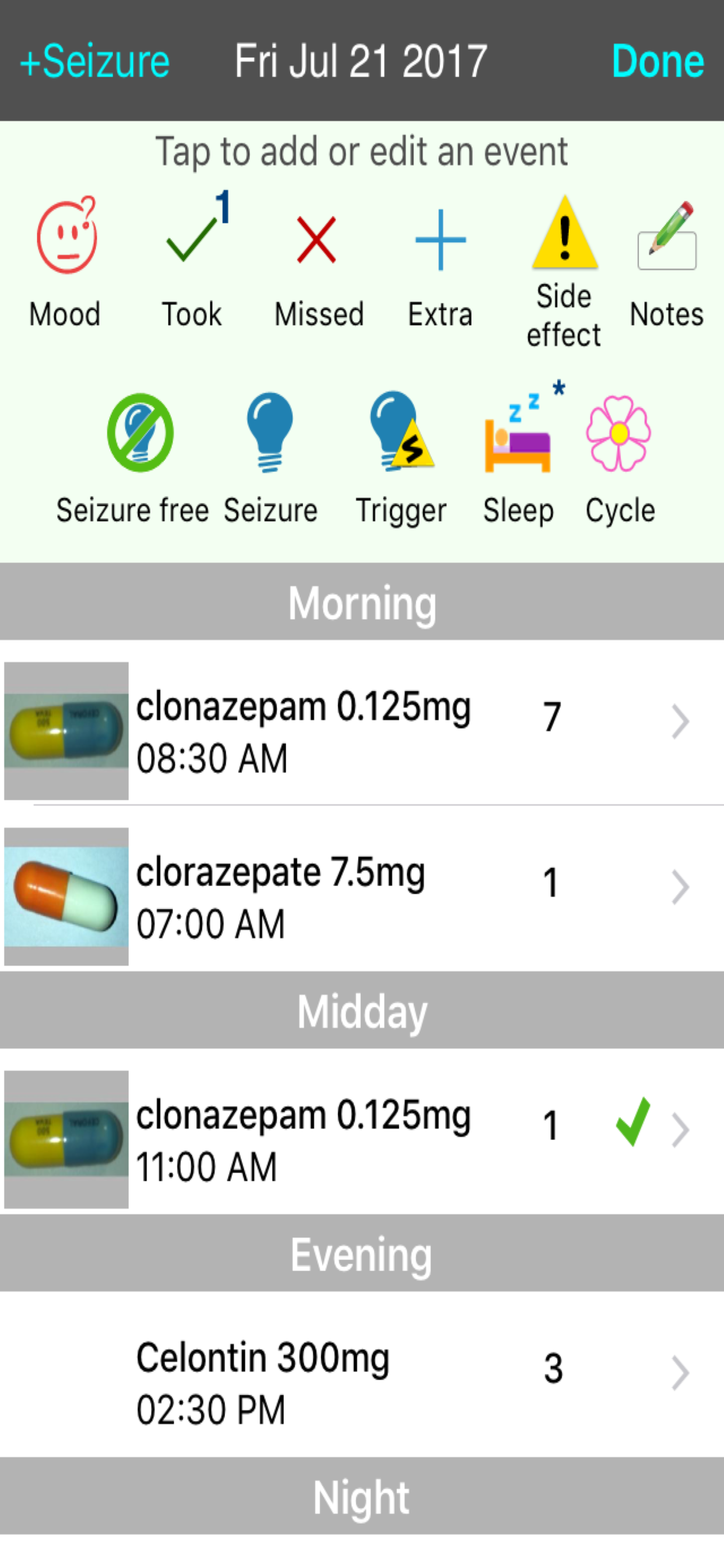The image size is (724, 1568).
Task: Open the Took event
Action: [x=192, y=262]
